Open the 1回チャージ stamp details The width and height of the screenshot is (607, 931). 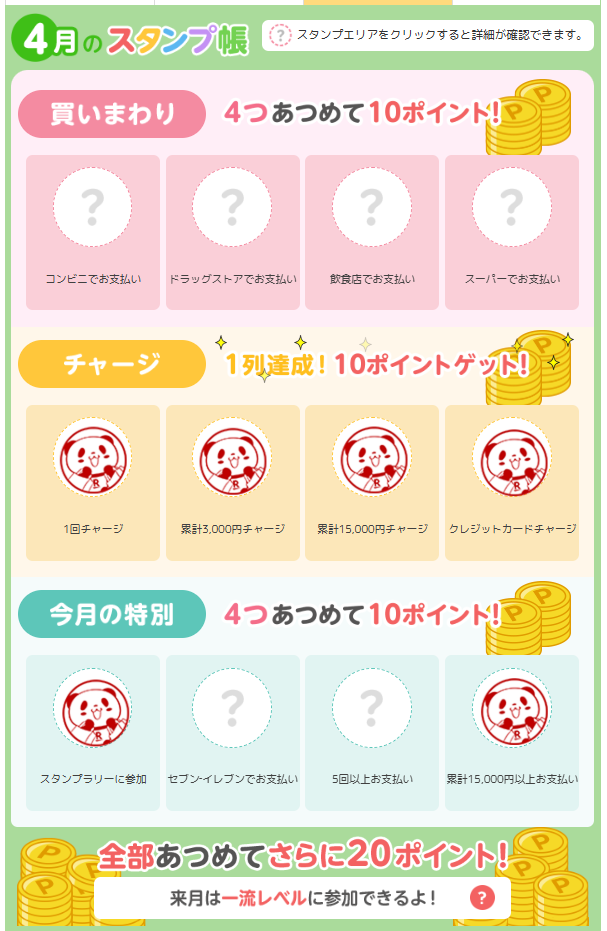pyautogui.click(x=92, y=482)
